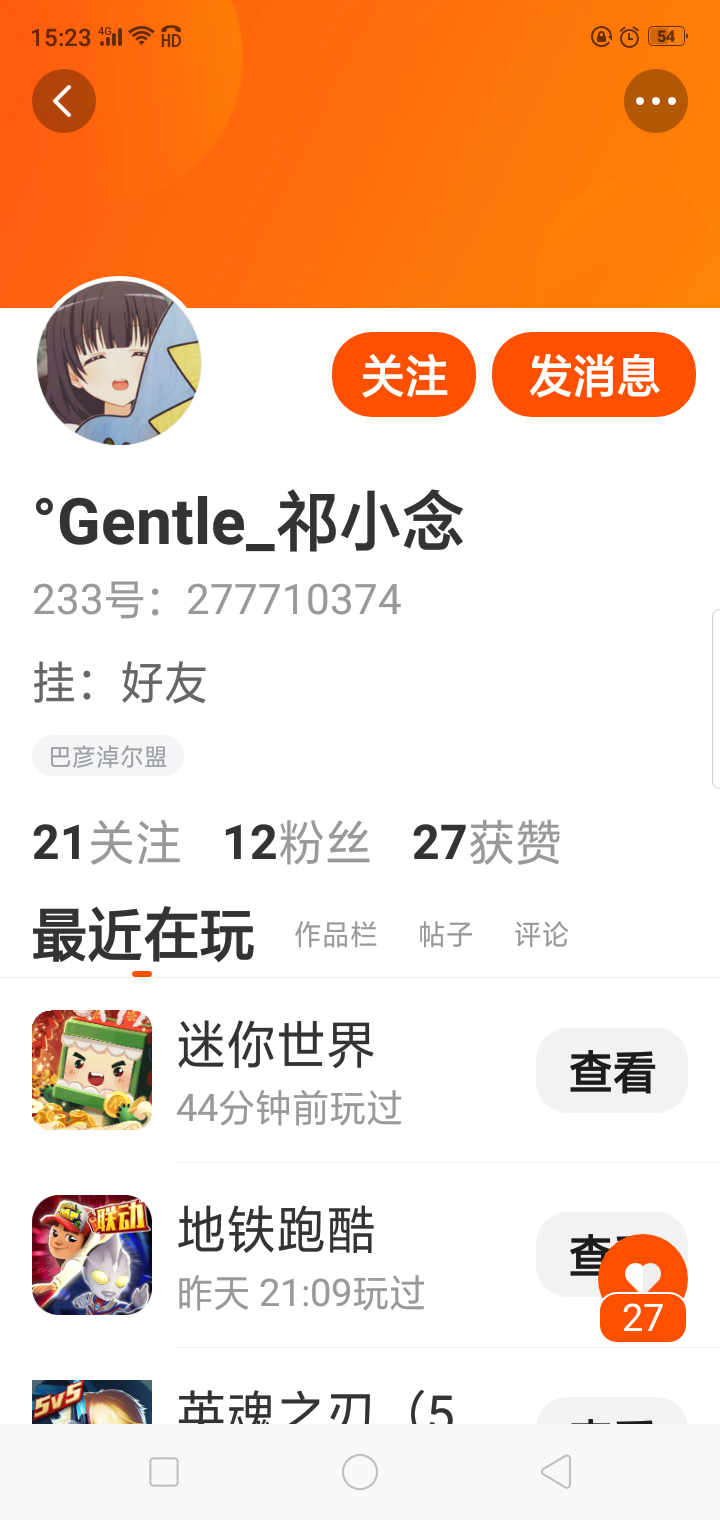Open the 21 关注 following list
This screenshot has width=720, height=1520.
click(106, 843)
